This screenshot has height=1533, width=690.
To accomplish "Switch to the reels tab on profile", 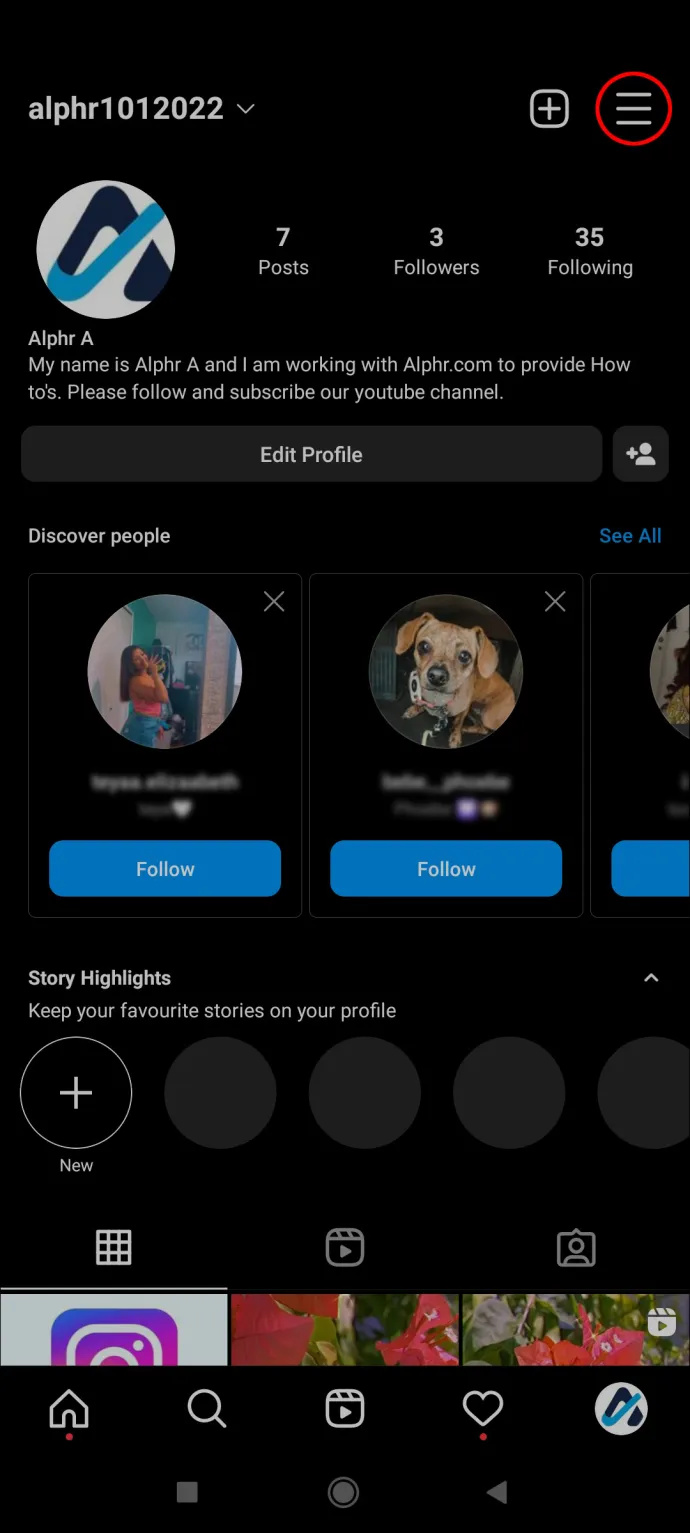I will (x=345, y=1247).
